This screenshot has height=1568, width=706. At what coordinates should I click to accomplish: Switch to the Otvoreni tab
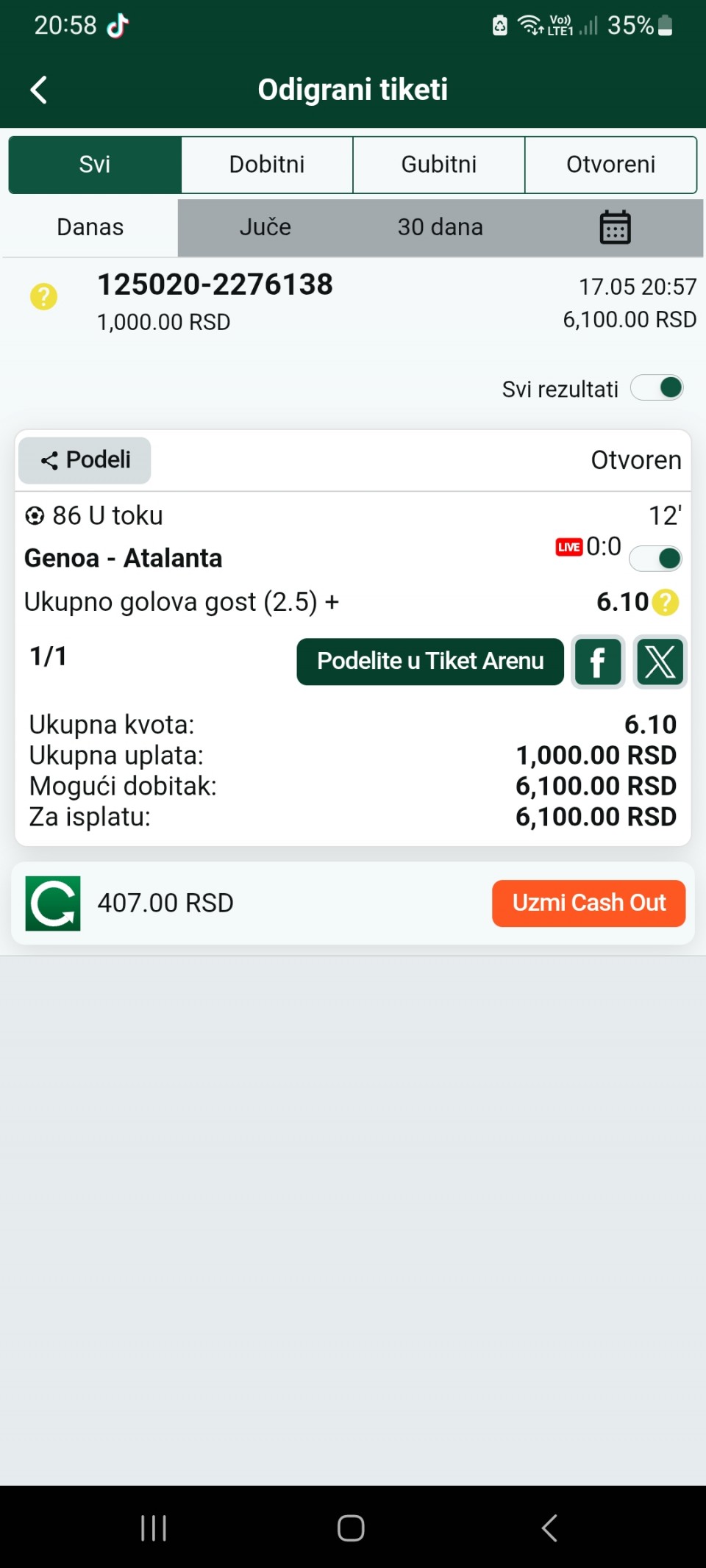(x=611, y=165)
